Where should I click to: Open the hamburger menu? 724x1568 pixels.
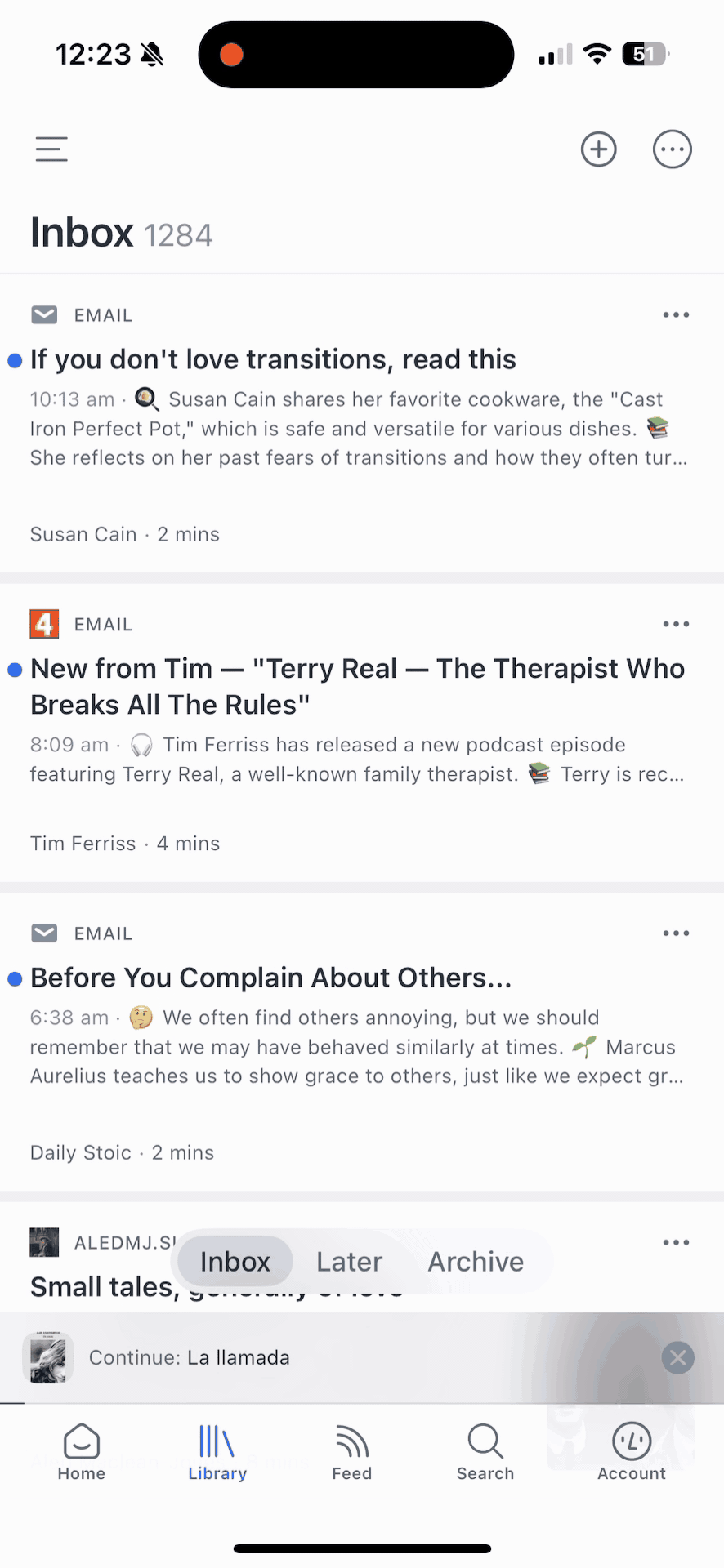[x=51, y=149]
